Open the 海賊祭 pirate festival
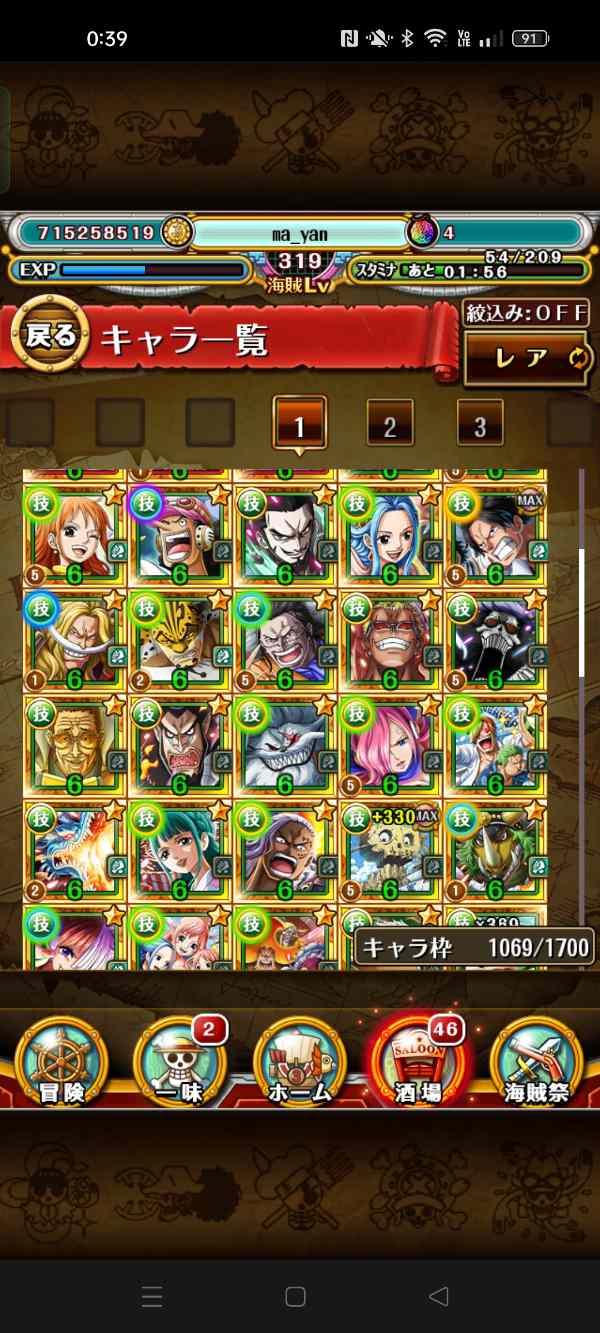Image resolution: width=600 pixels, height=1333 pixels. point(538,1060)
